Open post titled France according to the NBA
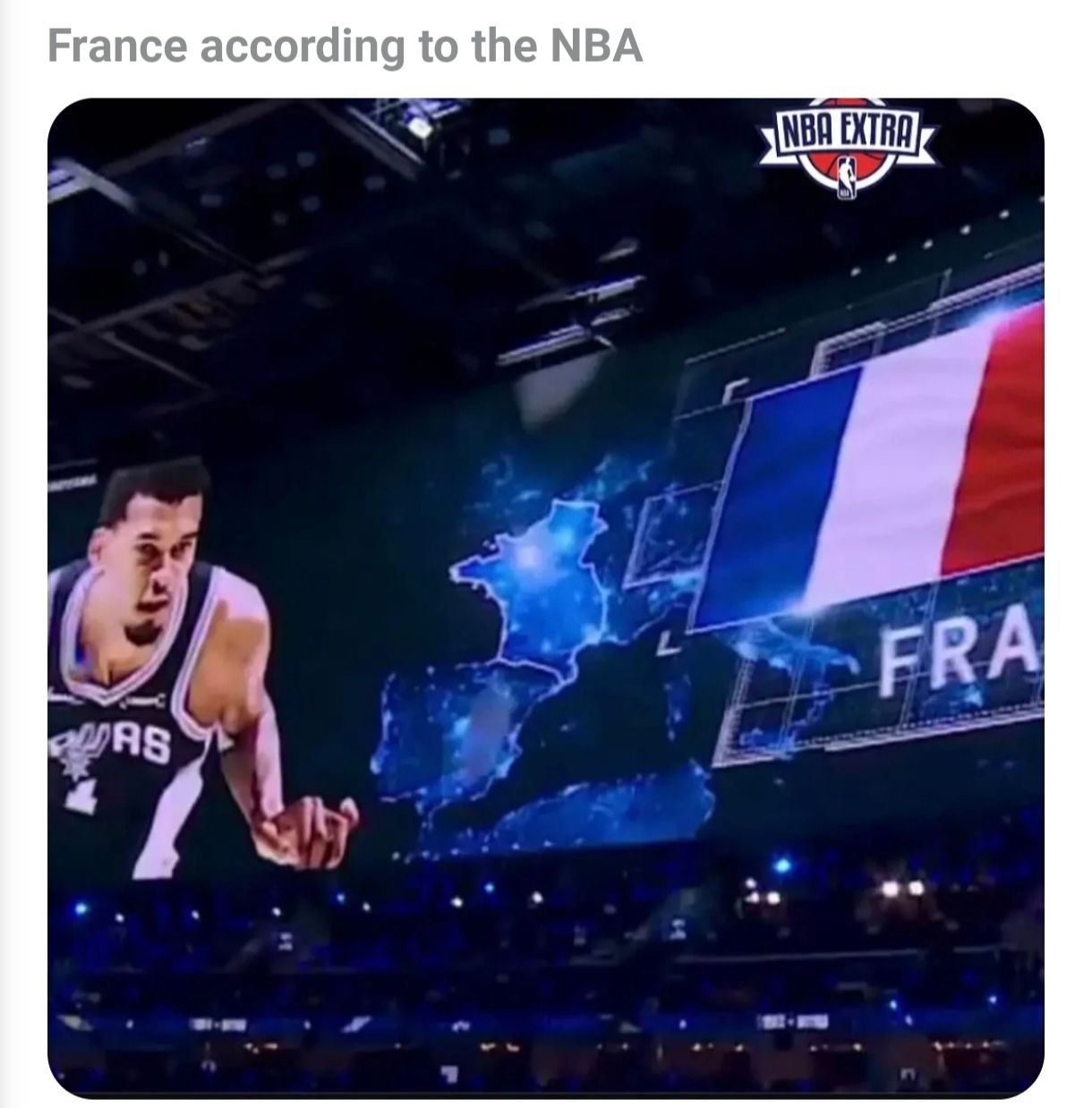The height and width of the screenshot is (1108, 1092). click(345, 47)
